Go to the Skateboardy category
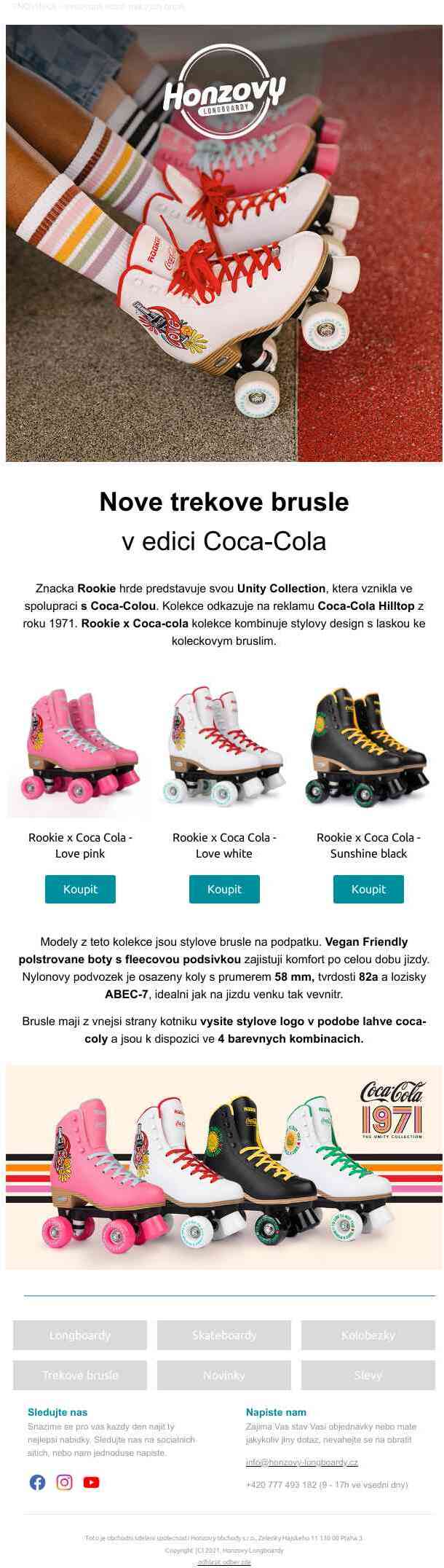This screenshot has height=1568, width=444. (x=224, y=1335)
